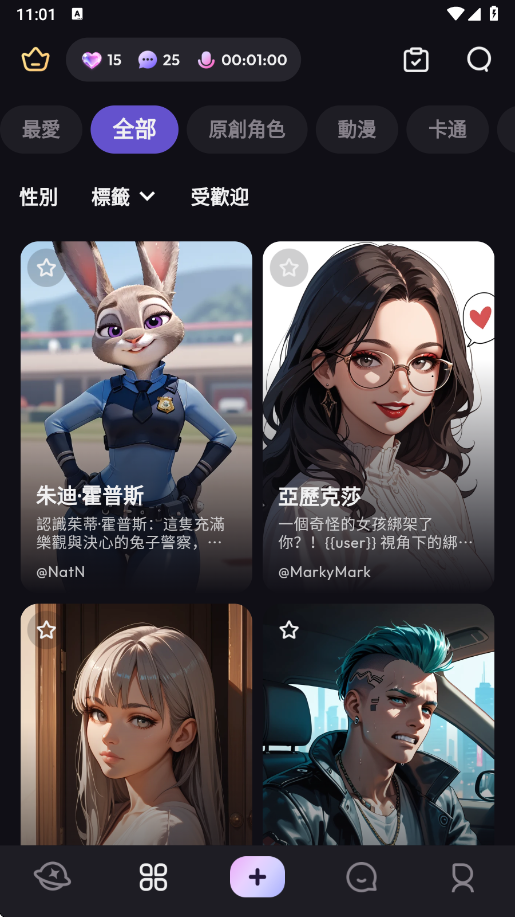The height and width of the screenshot is (917, 515).
Task: Show the 卡通 category
Action: [447, 129]
